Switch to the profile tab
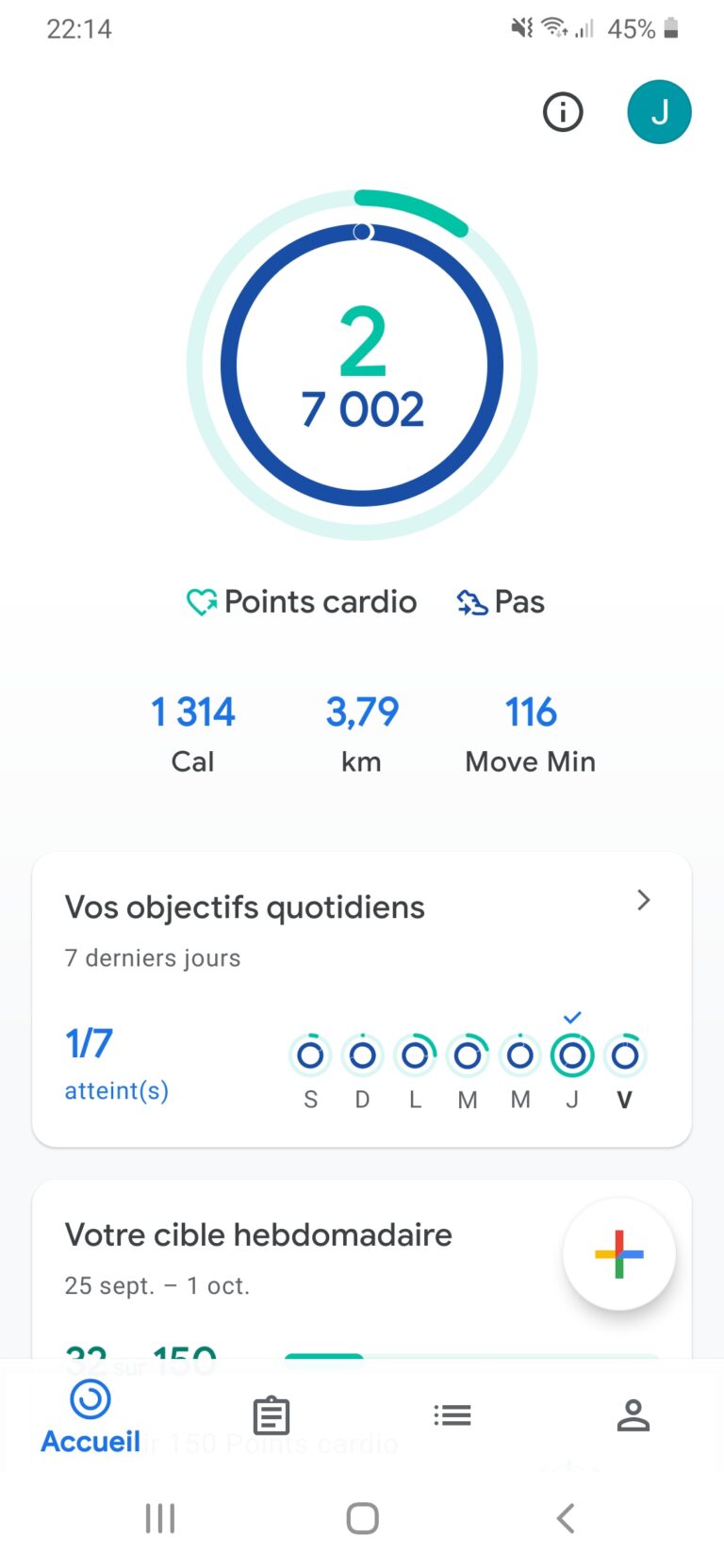 (x=633, y=1414)
